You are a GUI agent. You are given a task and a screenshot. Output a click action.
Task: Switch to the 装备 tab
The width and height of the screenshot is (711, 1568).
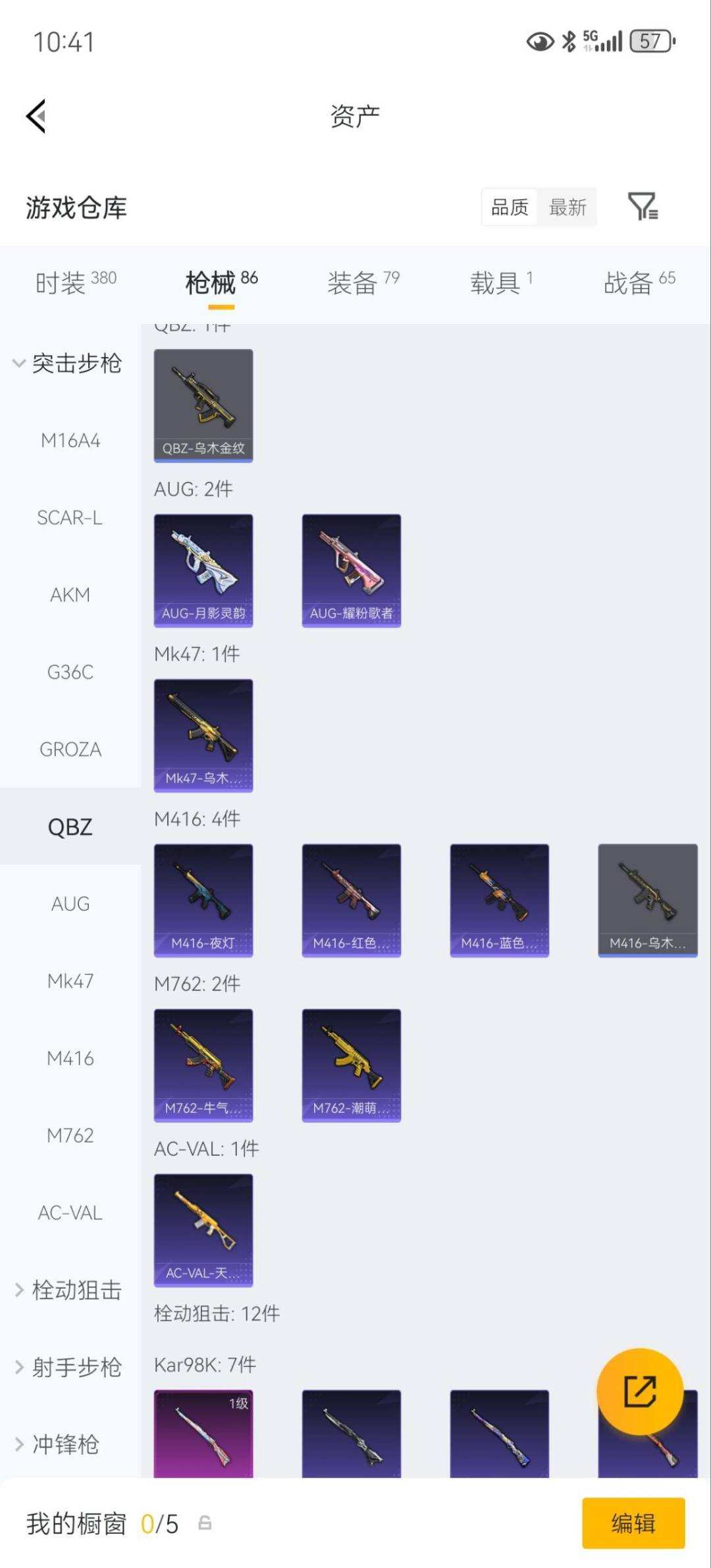click(x=363, y=283)
